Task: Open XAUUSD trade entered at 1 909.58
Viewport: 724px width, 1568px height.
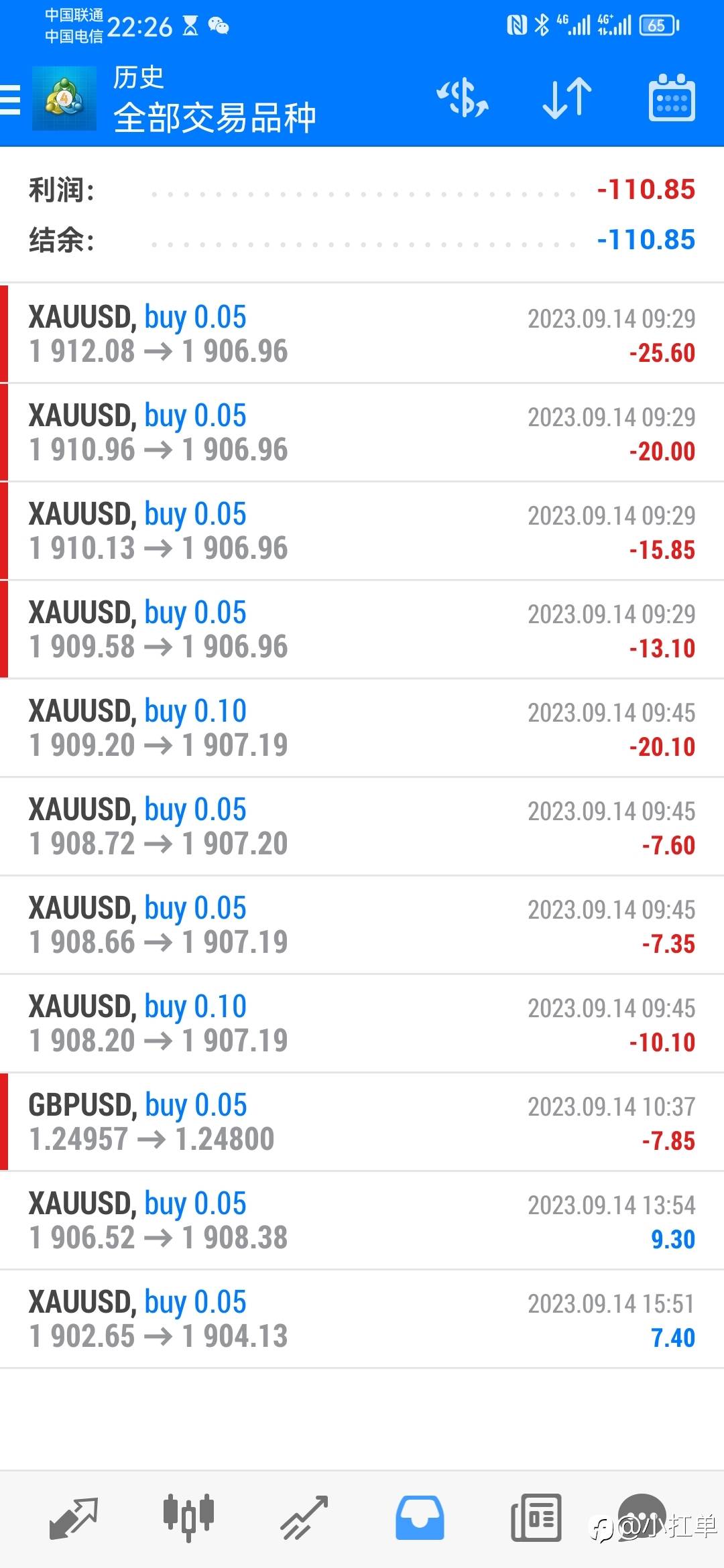Action: pos(362,629)
